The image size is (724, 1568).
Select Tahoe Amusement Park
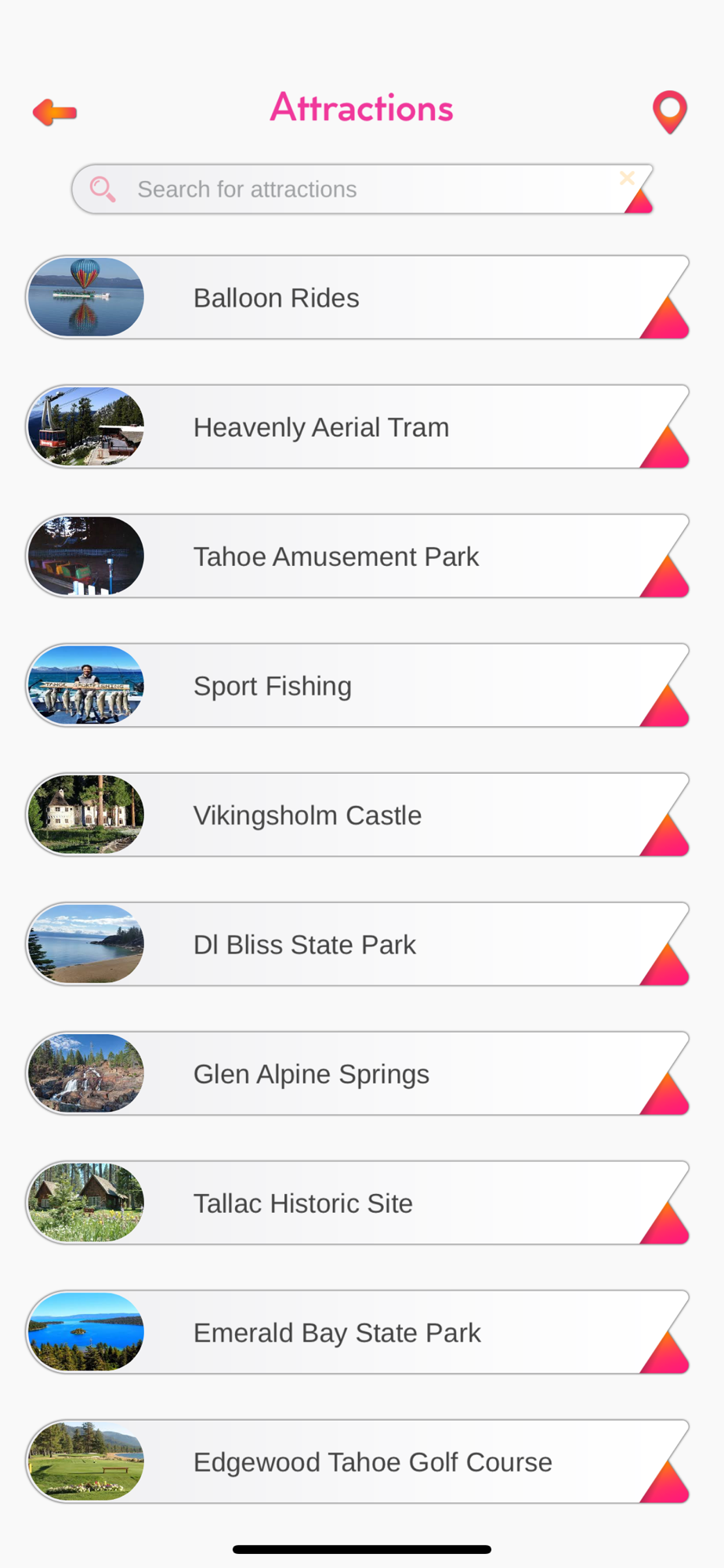[x=357, y=556]
